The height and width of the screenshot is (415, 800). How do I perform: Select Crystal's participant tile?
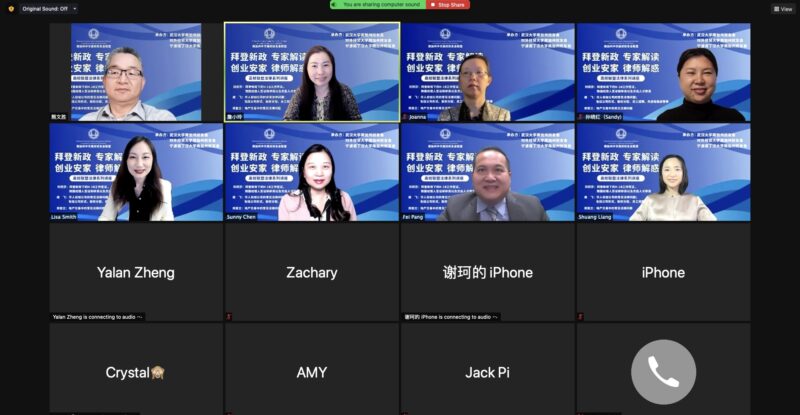136,370
